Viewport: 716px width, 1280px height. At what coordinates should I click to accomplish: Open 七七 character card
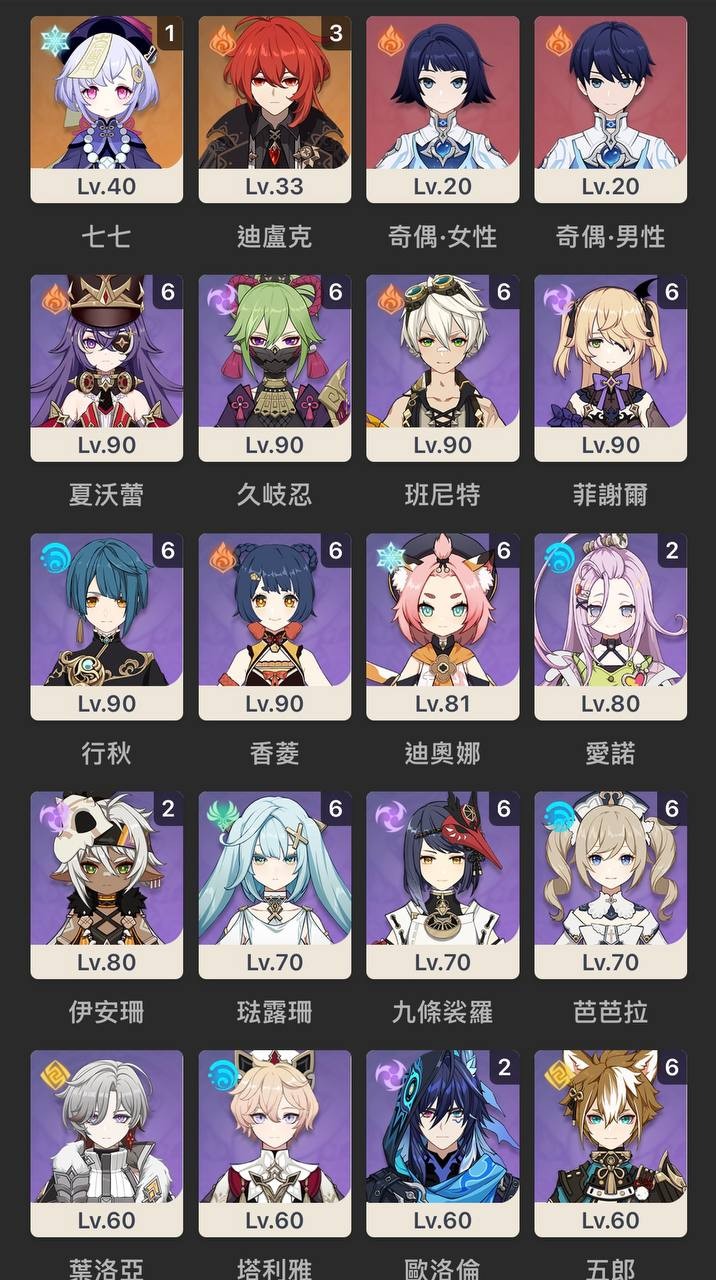107,110
